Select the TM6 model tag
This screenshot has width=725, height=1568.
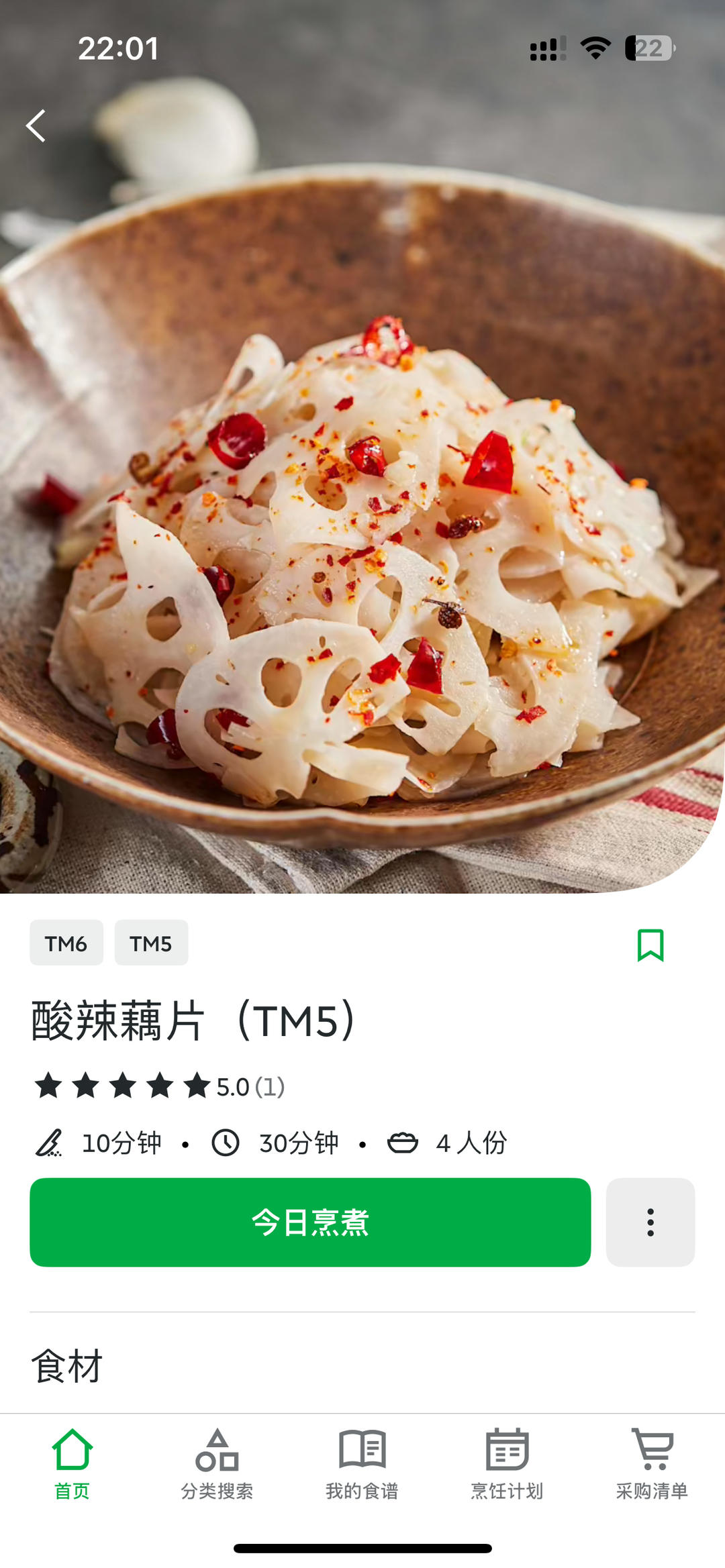tap(66, 943)
